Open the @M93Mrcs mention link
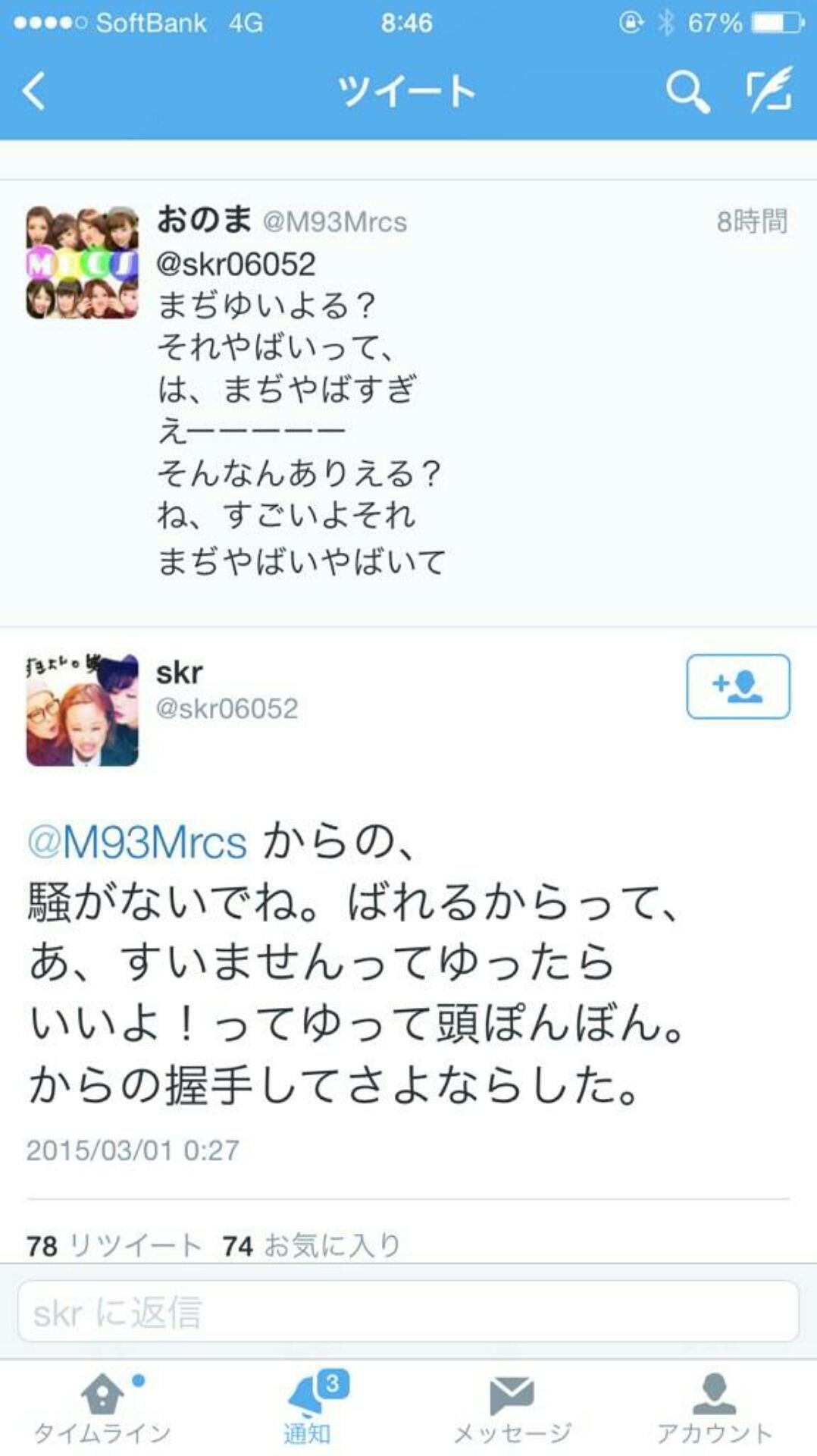The image size is (817, 1456). (137, 842)
